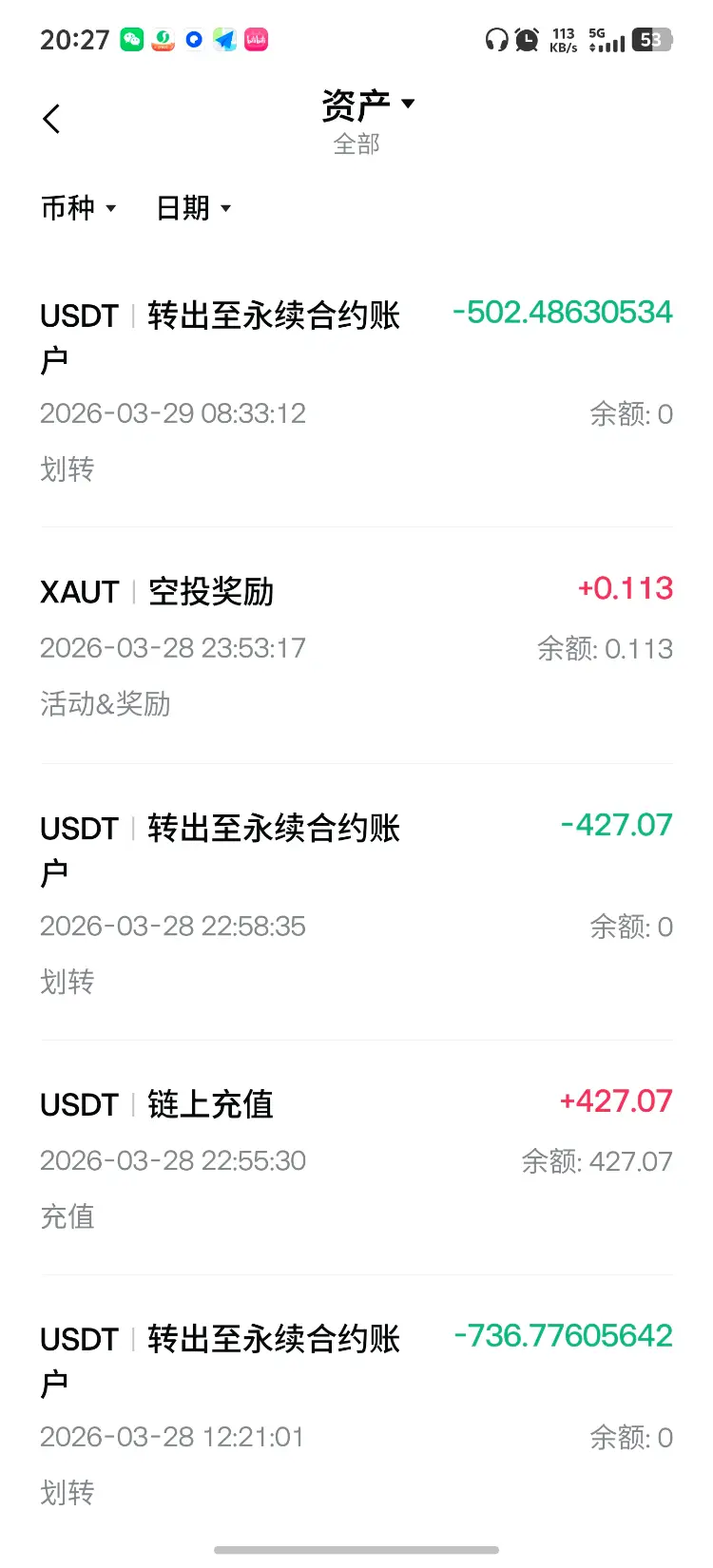Open the 币种 currency filter
The image size is (713, 1568).
coord(78,207)
